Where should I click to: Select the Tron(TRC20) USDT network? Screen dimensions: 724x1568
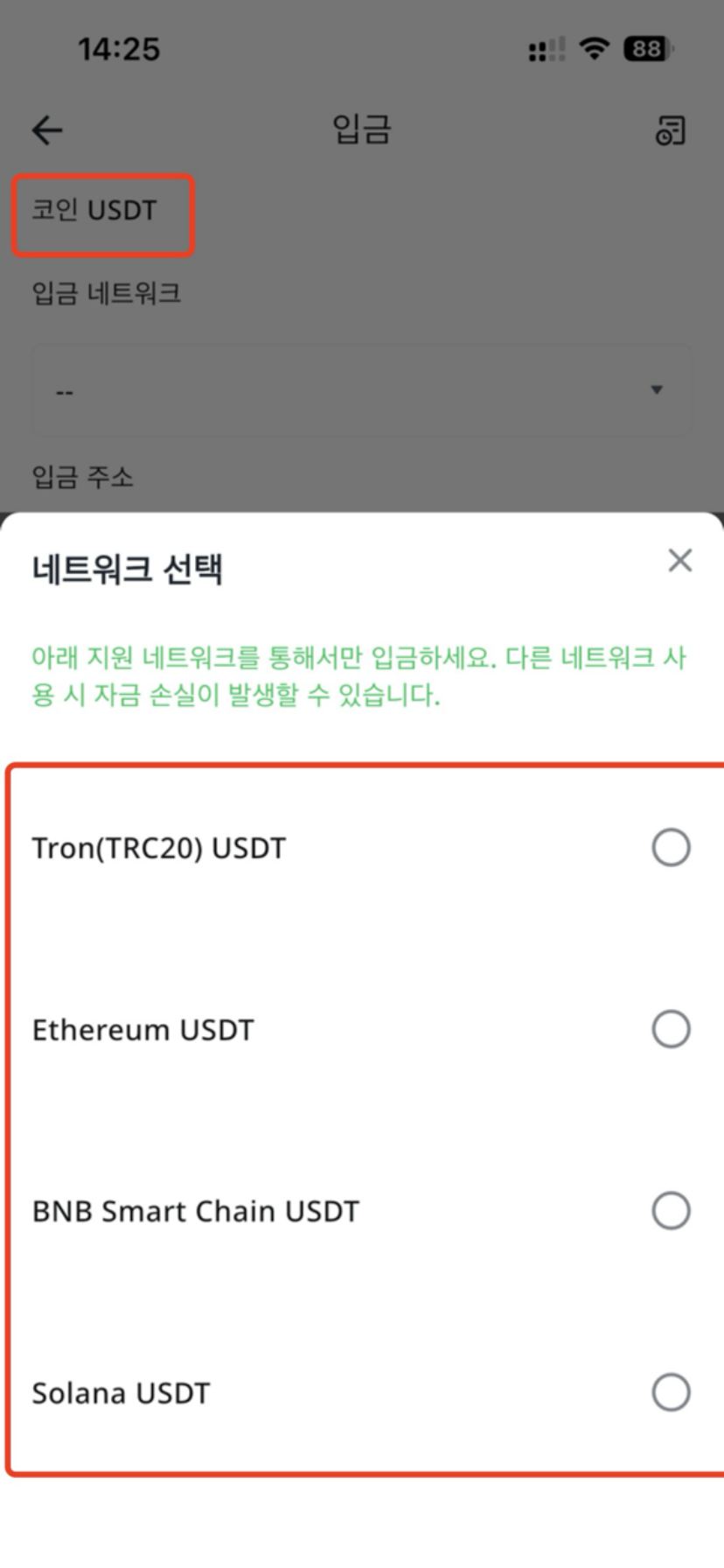coord(671,848)
